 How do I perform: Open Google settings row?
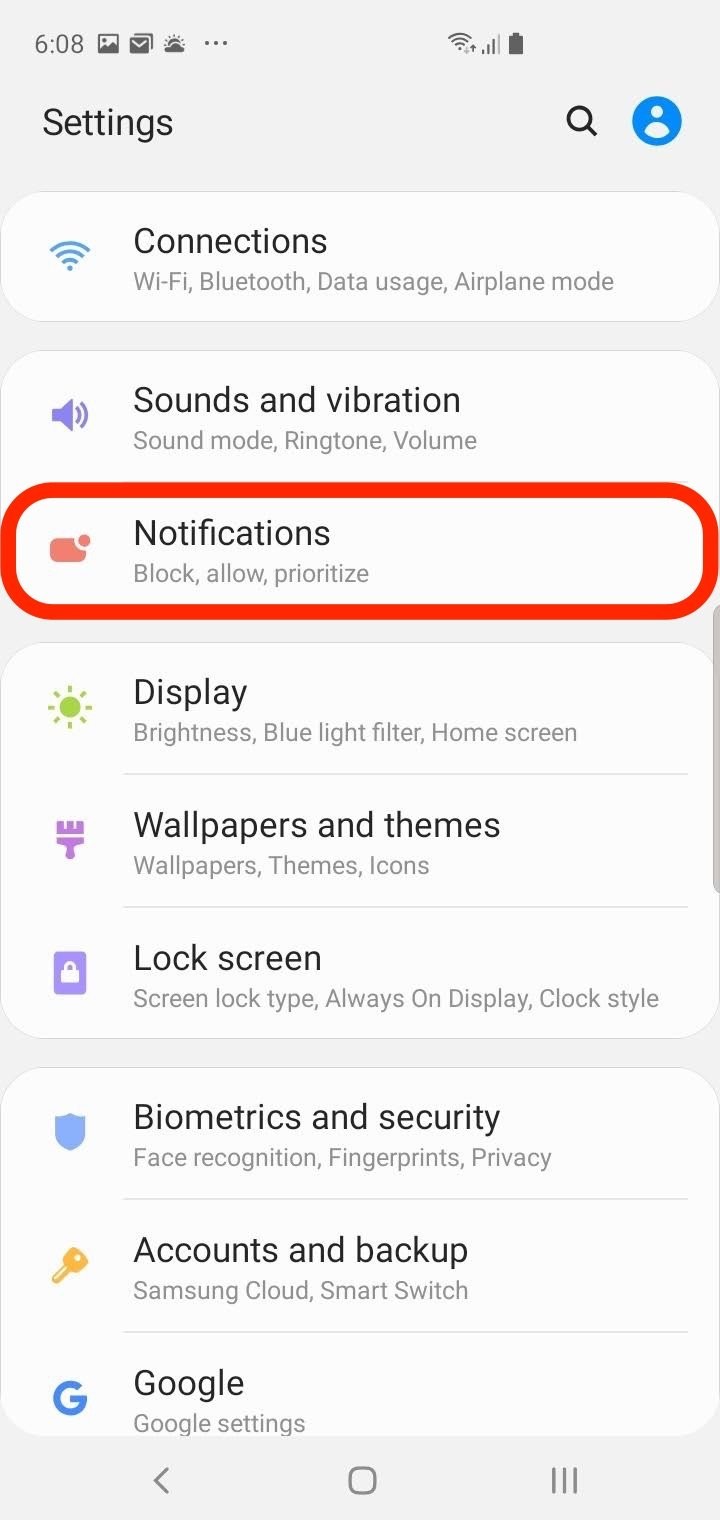point(360,1398)
